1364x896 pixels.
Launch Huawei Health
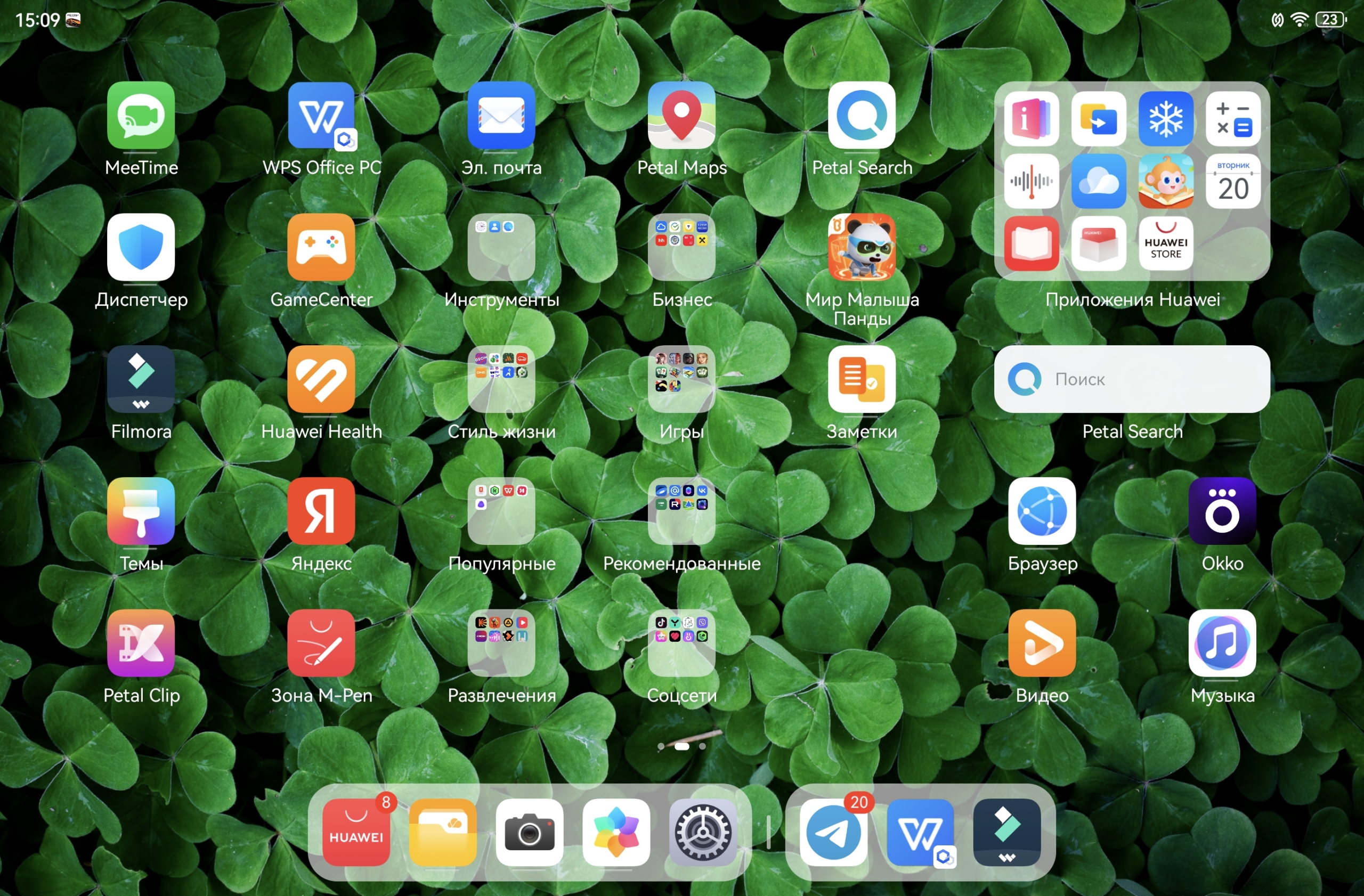pos(321,379)
